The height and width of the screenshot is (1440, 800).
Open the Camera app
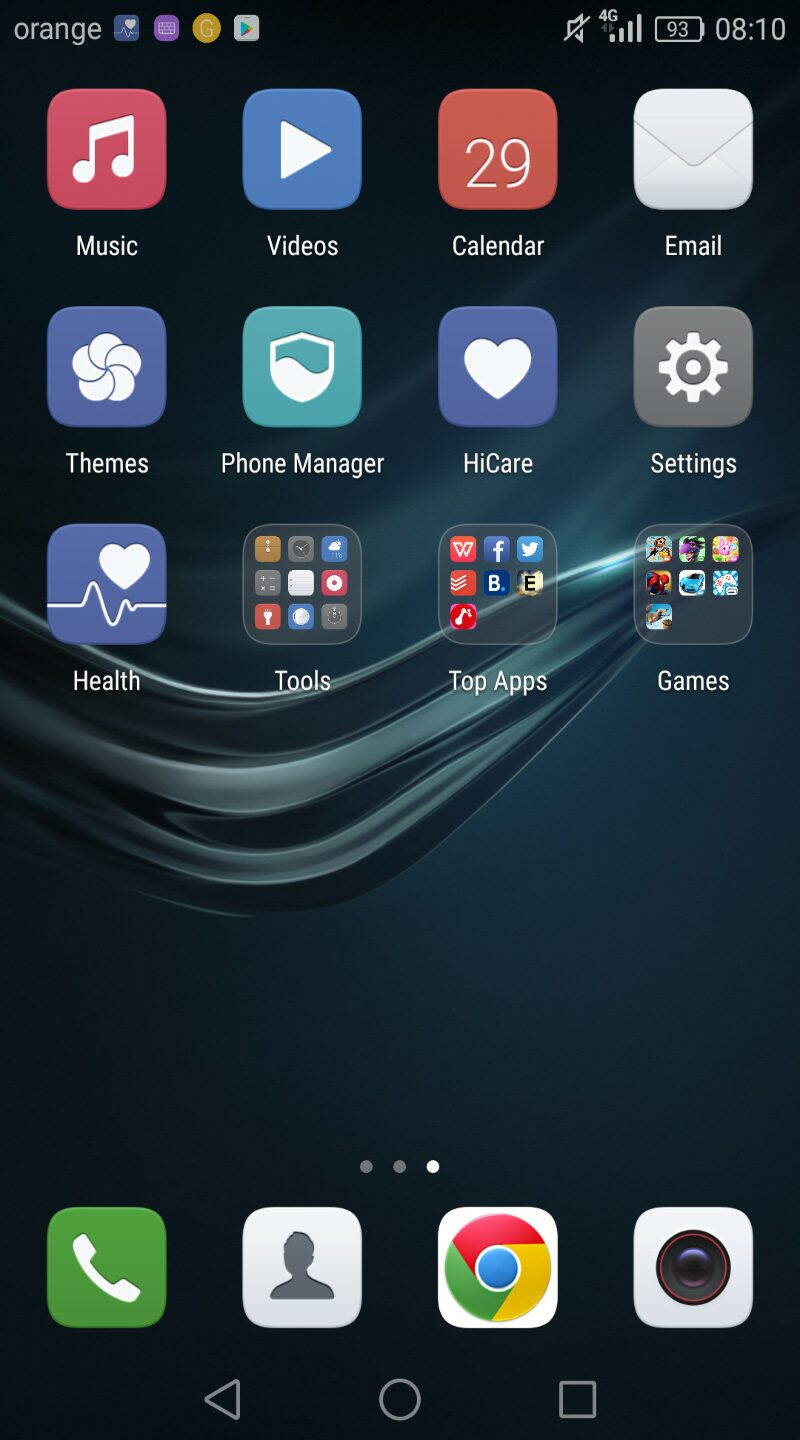(693, 1267)
